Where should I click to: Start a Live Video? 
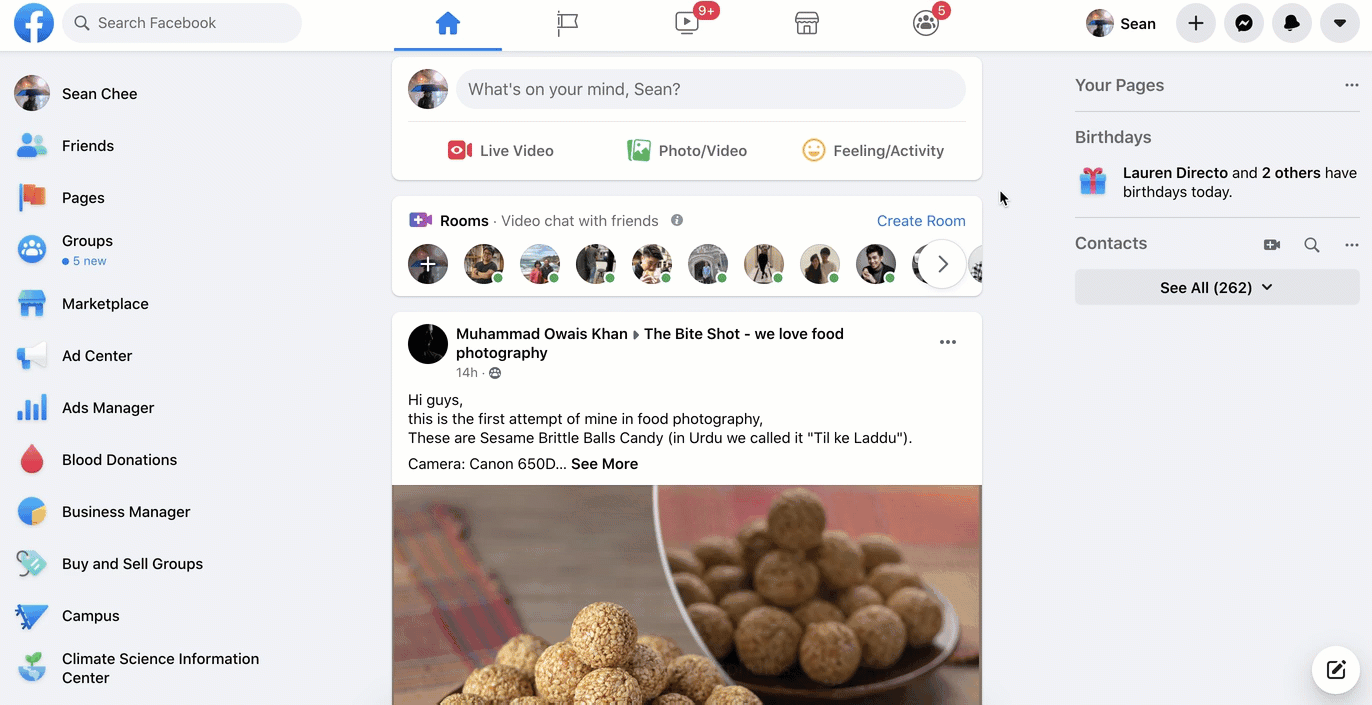(x=501, y=151)
